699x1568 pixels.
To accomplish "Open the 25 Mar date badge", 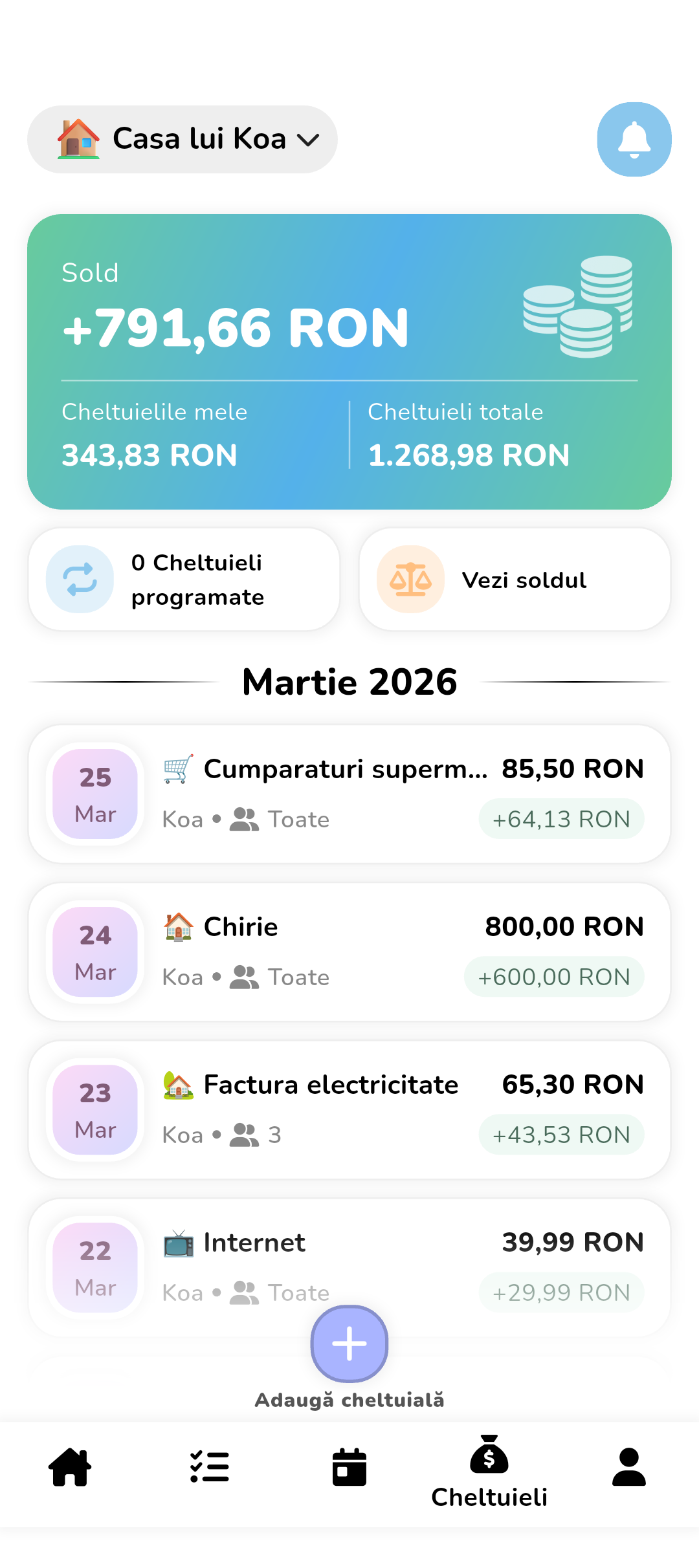I will coord(94,794).
